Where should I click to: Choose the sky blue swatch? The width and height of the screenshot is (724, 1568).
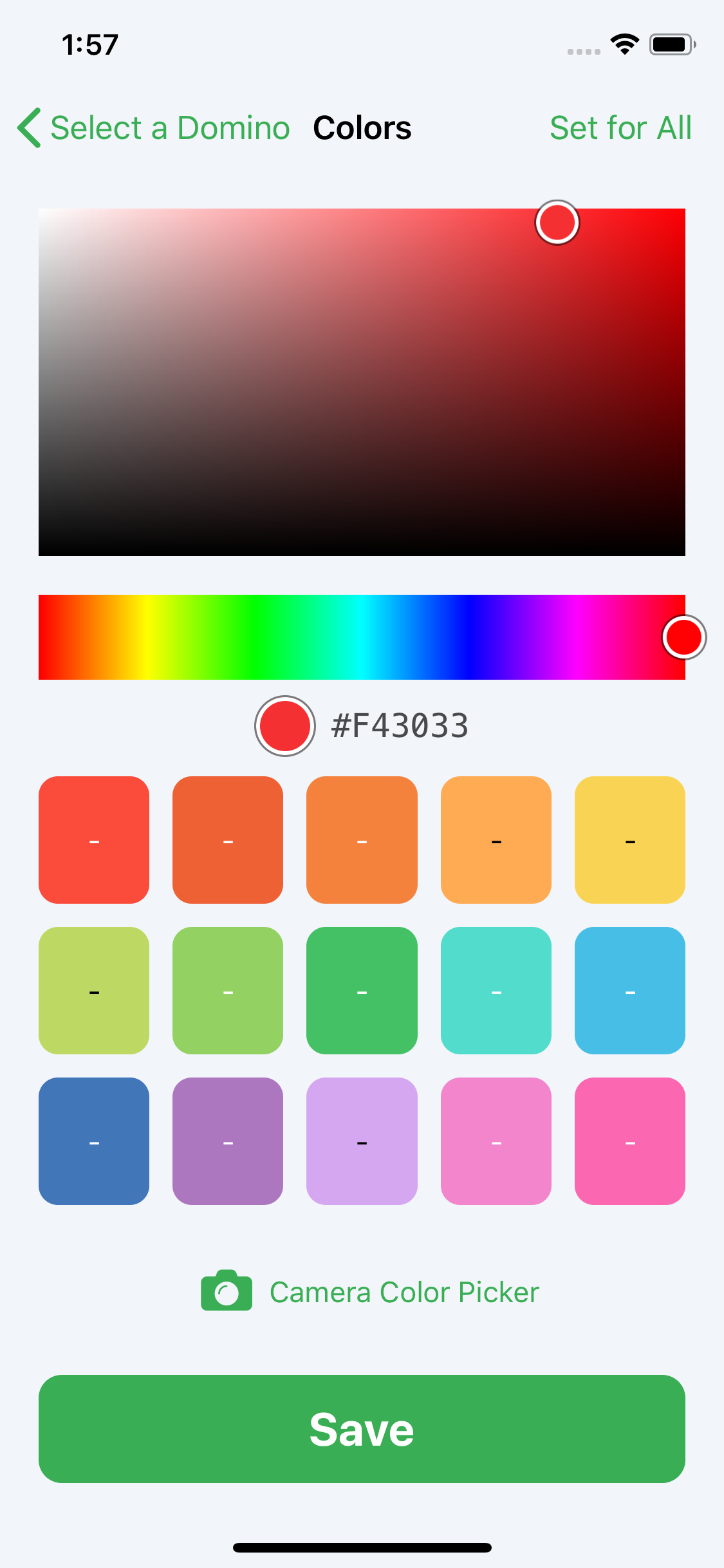[x=630, y=991]
